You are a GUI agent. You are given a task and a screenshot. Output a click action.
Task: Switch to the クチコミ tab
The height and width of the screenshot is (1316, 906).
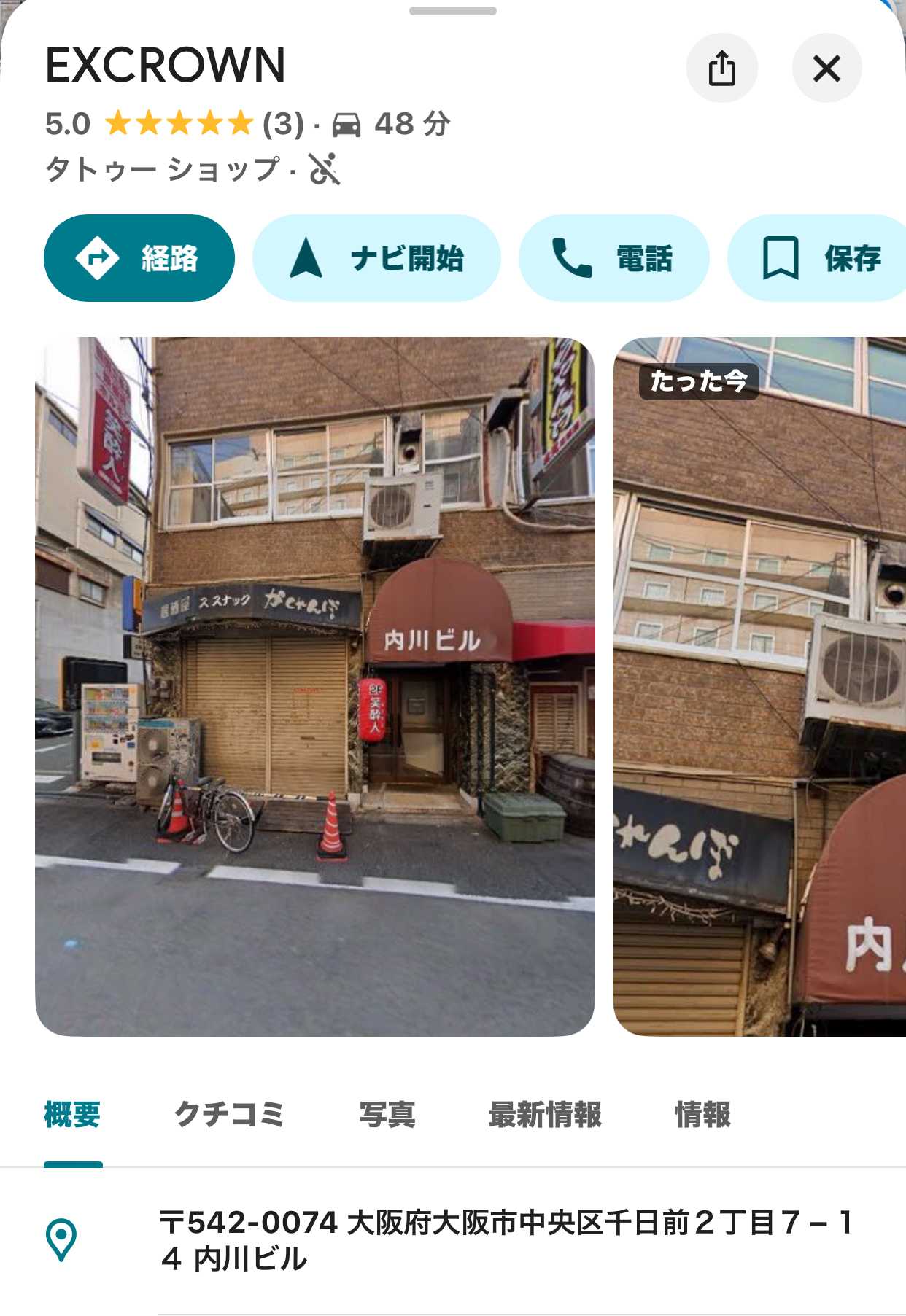(229, 1114)
